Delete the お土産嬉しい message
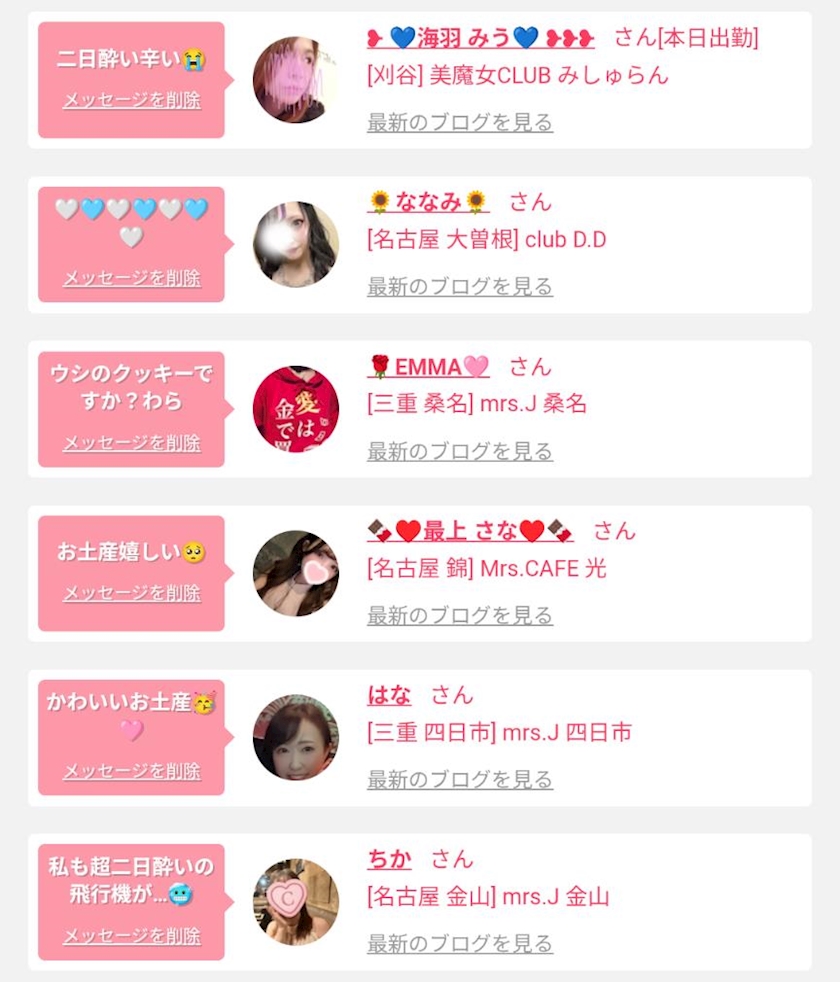840x982 pixels. pyautogui.click(x=131, y=593)
